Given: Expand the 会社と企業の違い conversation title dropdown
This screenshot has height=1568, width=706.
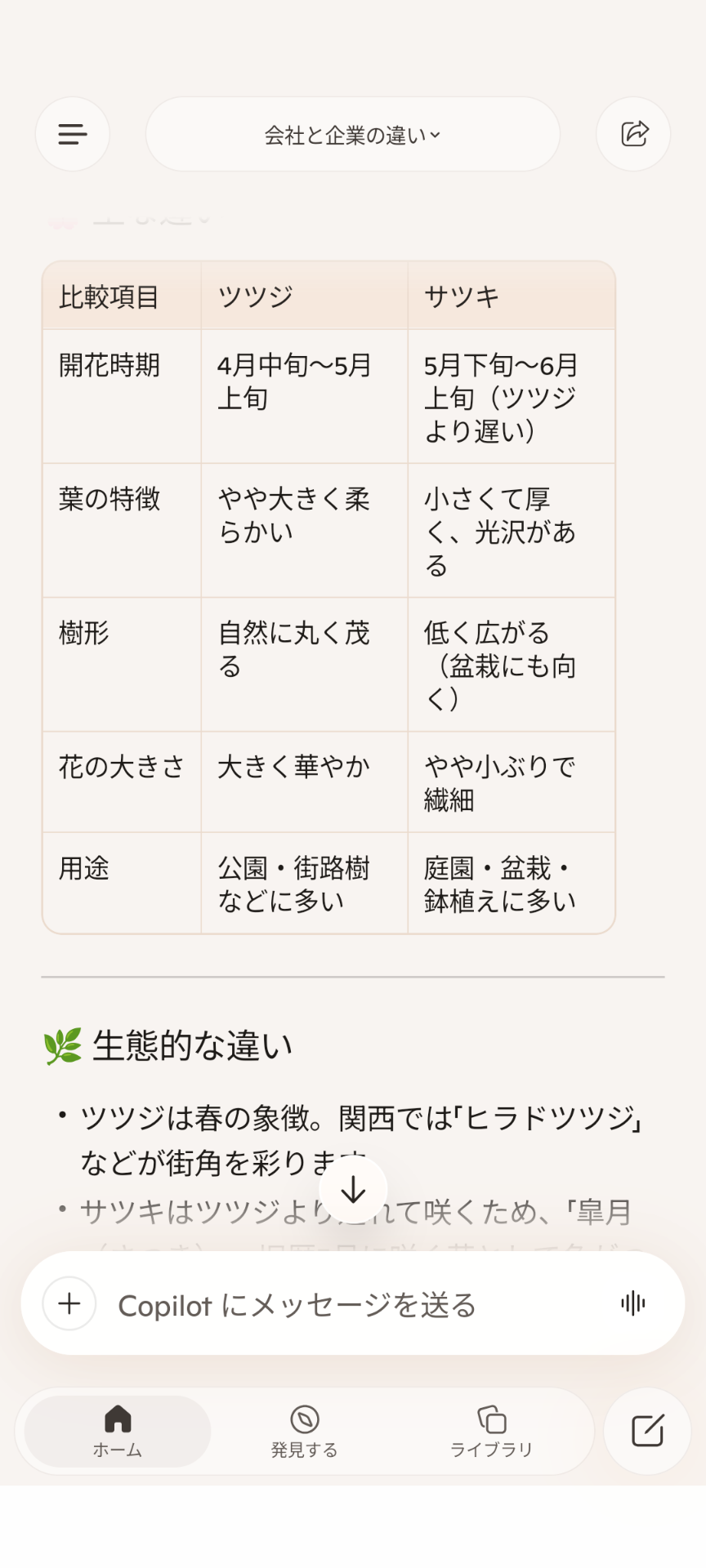Looking at the screenshot, I should pyautogui.click(x=352, y=135).
